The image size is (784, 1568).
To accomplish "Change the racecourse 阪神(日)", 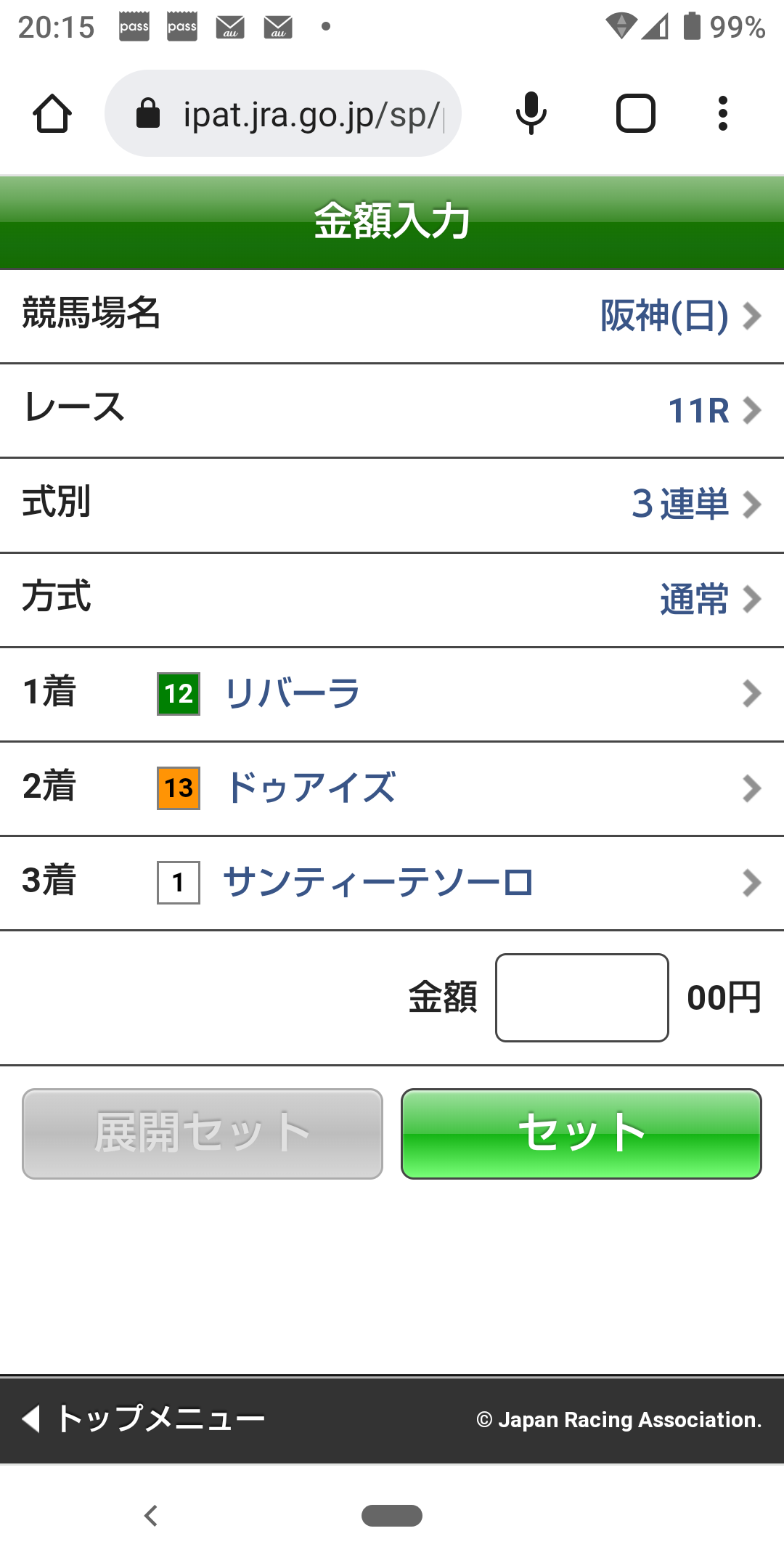I will 681,317.
